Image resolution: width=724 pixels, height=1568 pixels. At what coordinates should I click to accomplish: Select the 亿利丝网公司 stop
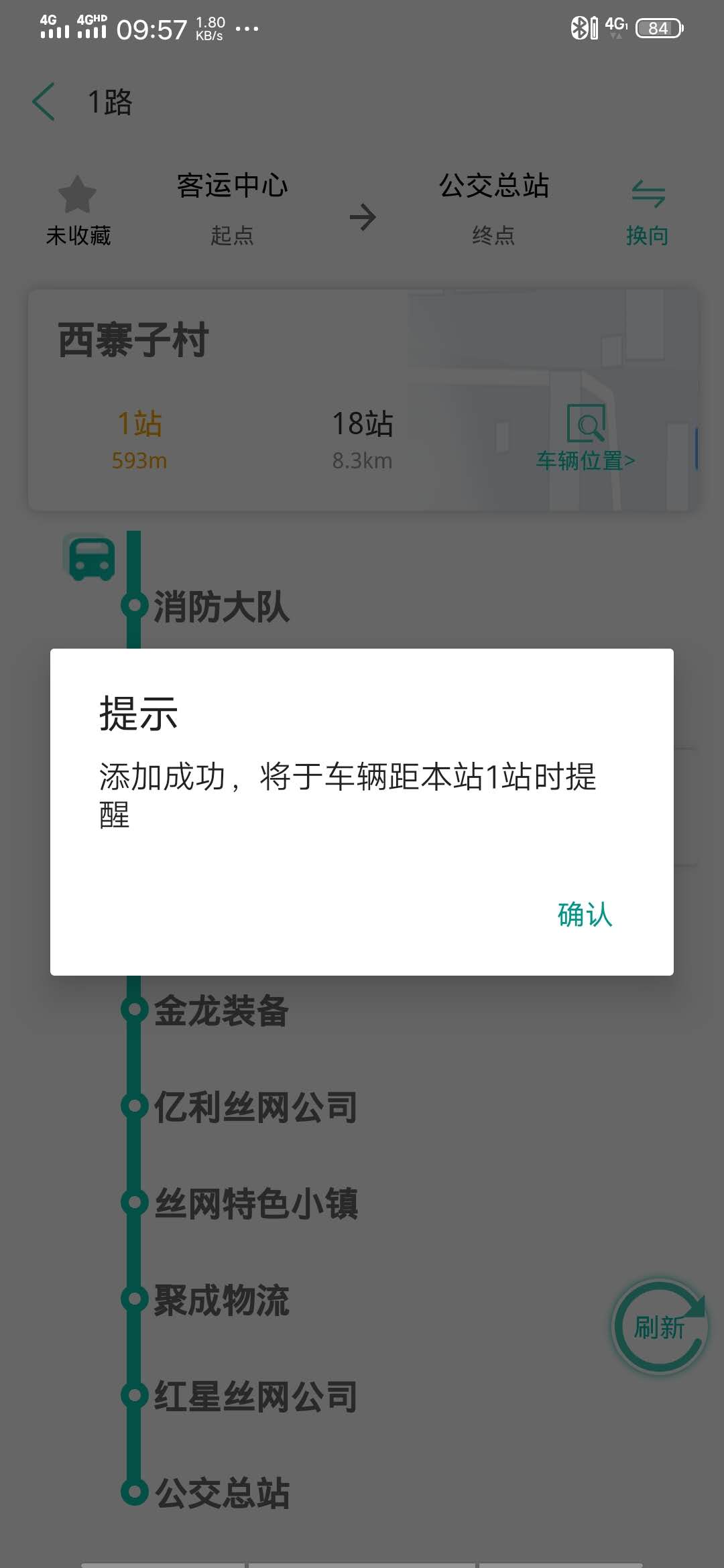pyautogui.click(x=255, y=1107)
